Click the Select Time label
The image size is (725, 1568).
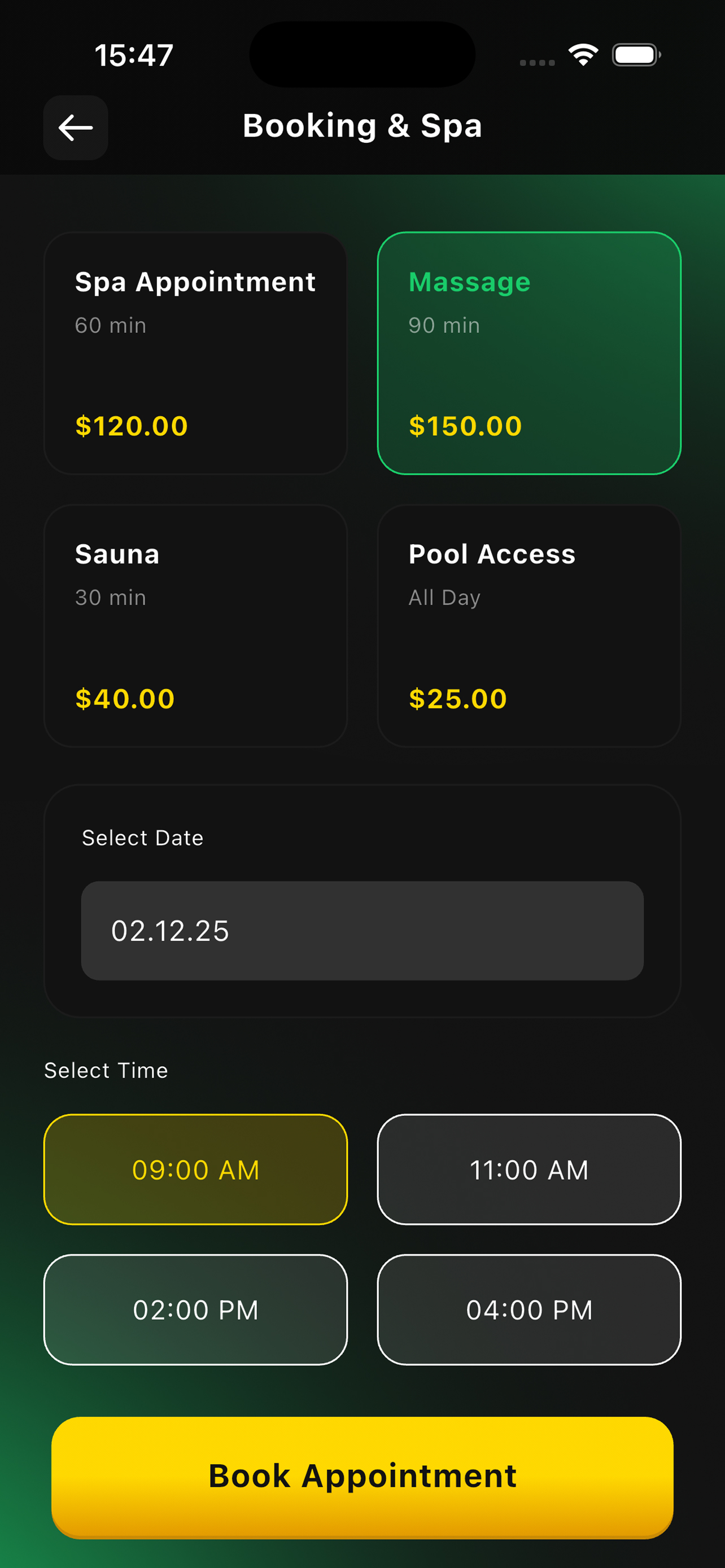coord(106,1070)
